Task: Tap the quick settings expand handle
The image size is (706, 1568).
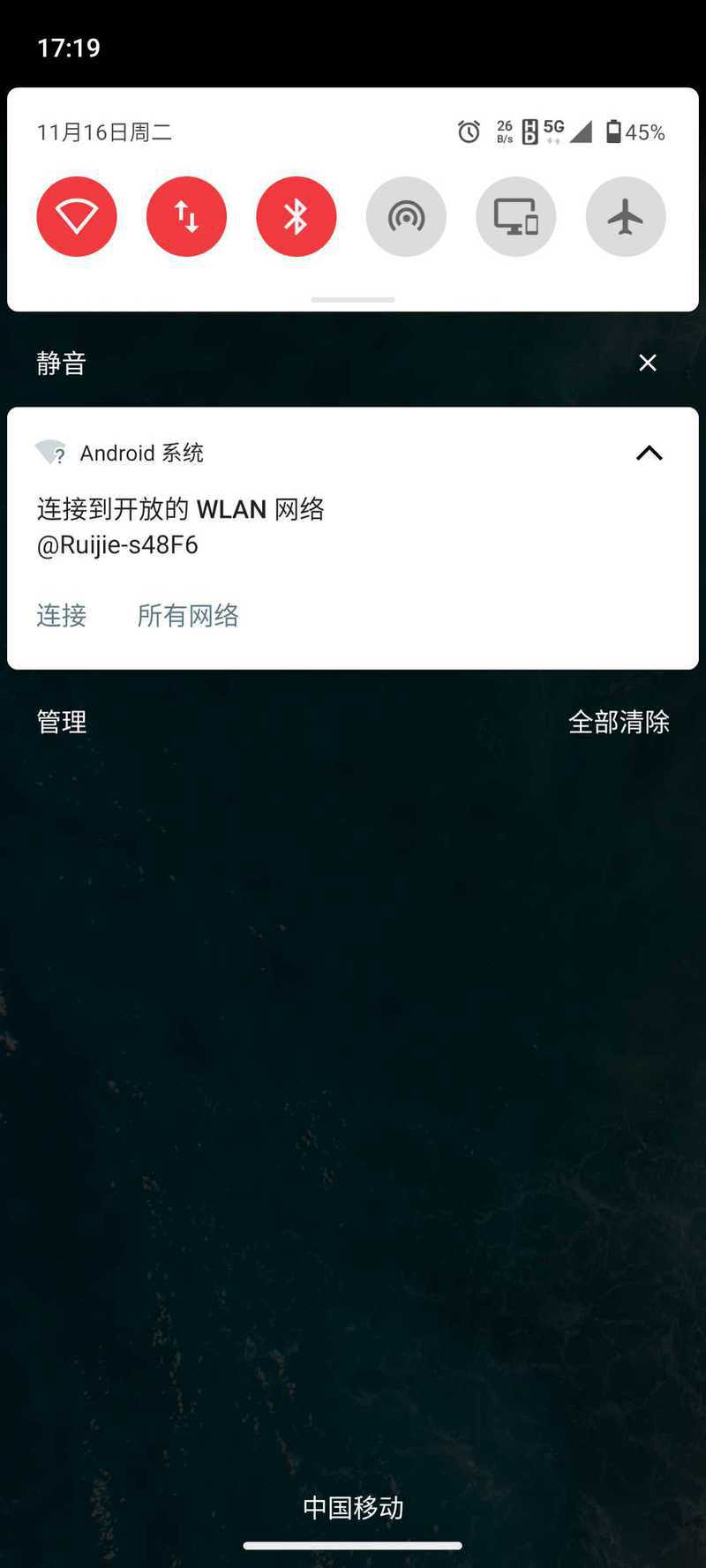Action: (353, 300)
